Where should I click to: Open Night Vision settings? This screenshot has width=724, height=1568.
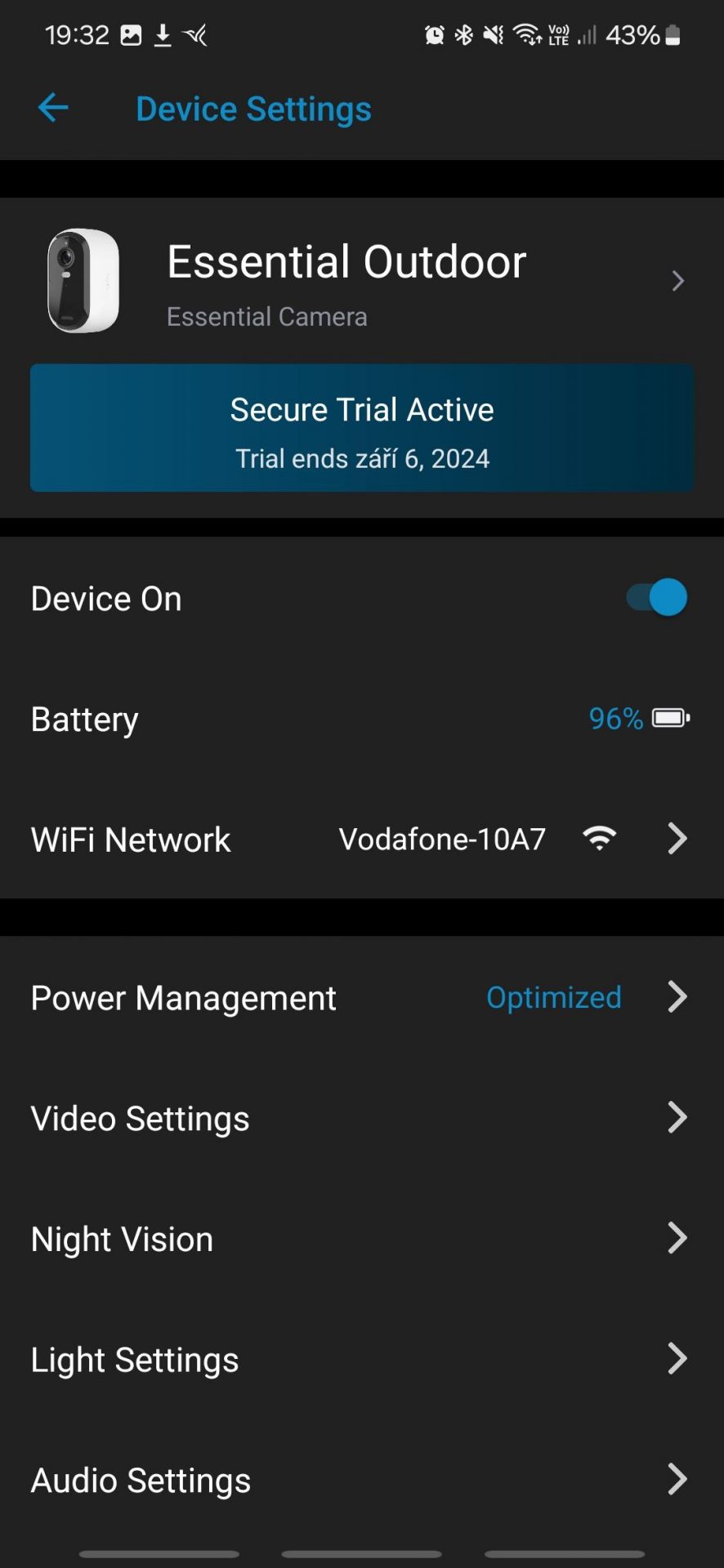pos(362,1239)
